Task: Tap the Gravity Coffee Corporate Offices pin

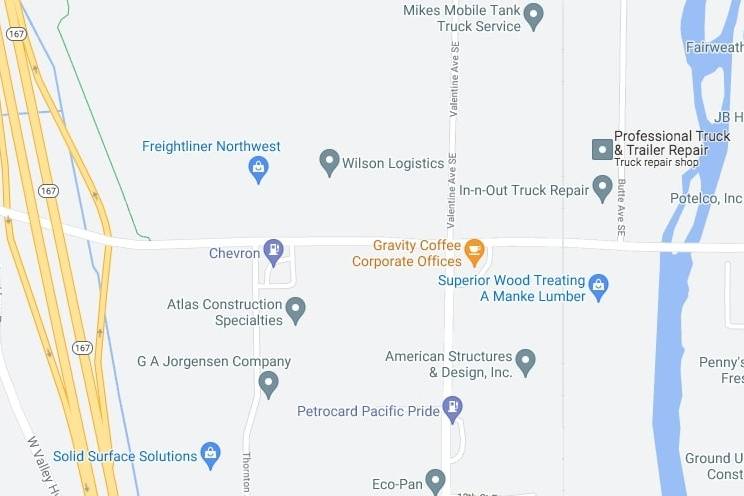Action: 474,251
